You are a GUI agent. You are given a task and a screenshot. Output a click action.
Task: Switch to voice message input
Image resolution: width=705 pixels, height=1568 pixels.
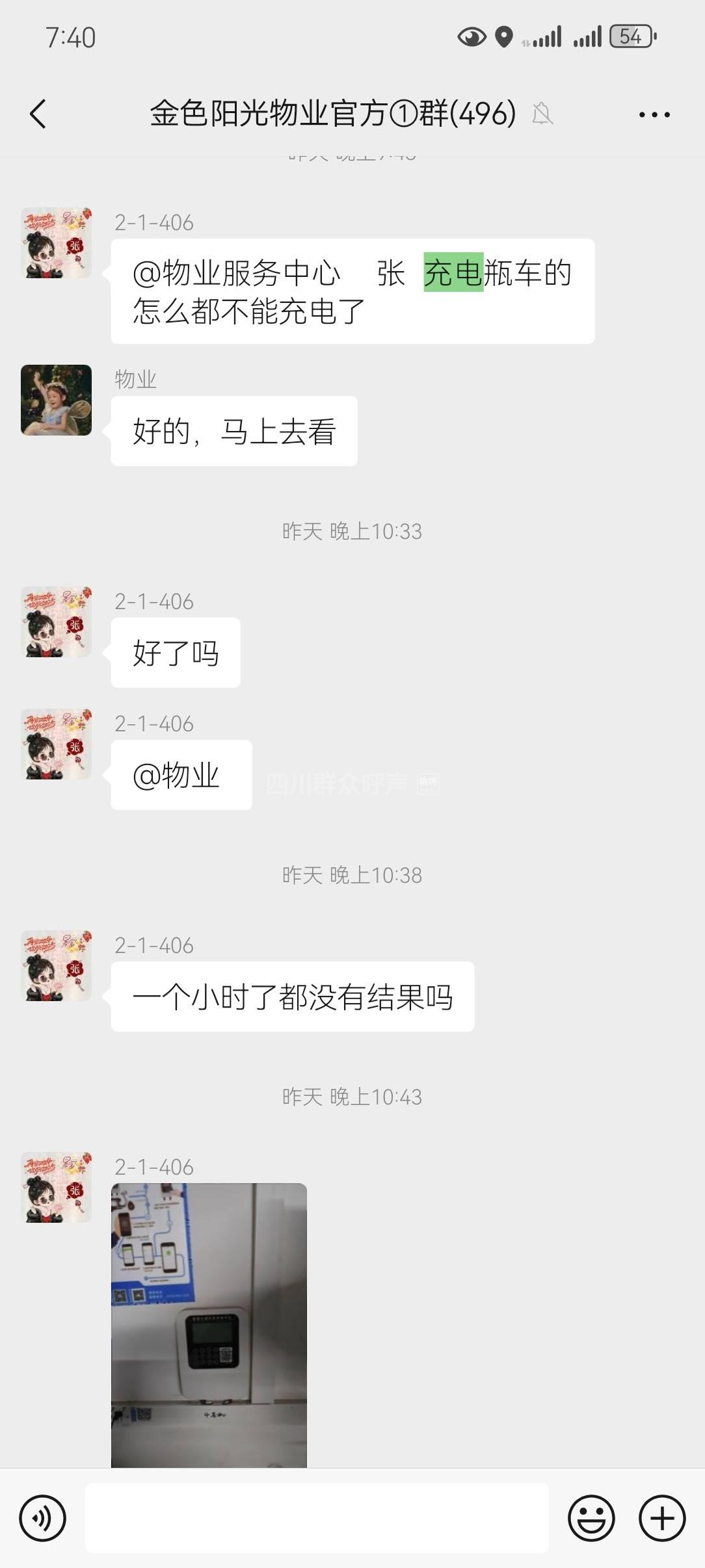pos(42,1518)
